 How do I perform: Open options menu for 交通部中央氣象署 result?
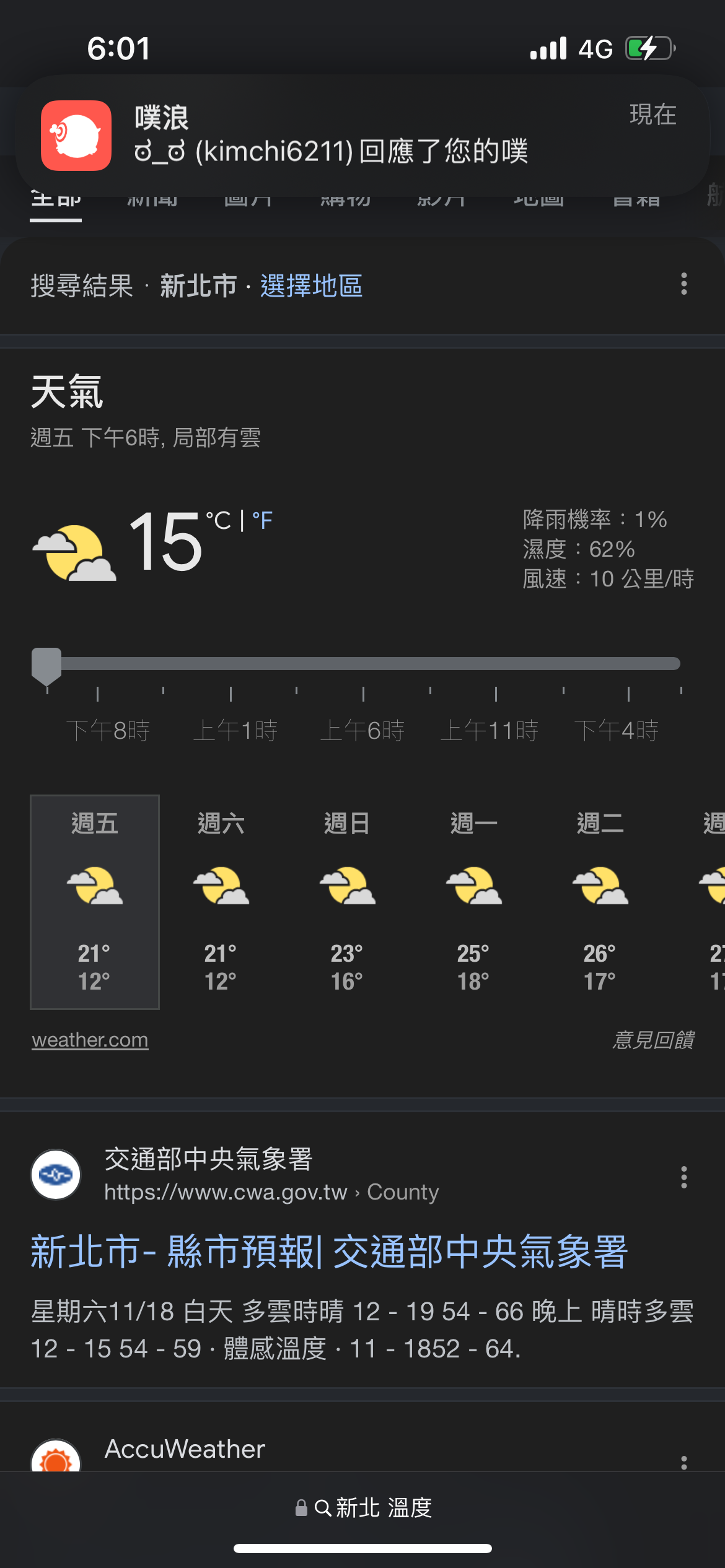tap(684, 1177)
